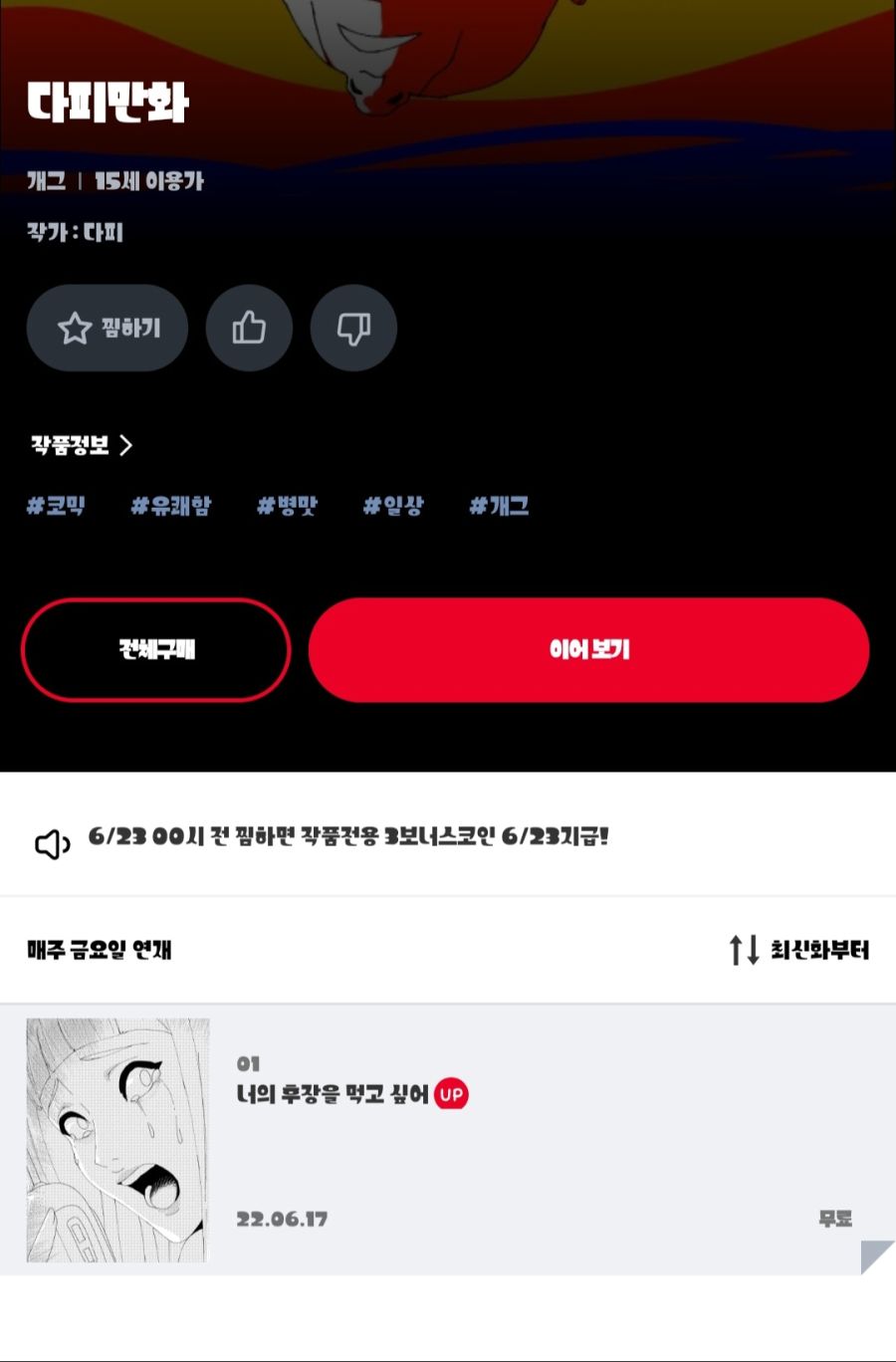Open the #코믹 hashtag
Viewport: 896px width, 1362px height.
pyautogui.click(x=55, y=506)
